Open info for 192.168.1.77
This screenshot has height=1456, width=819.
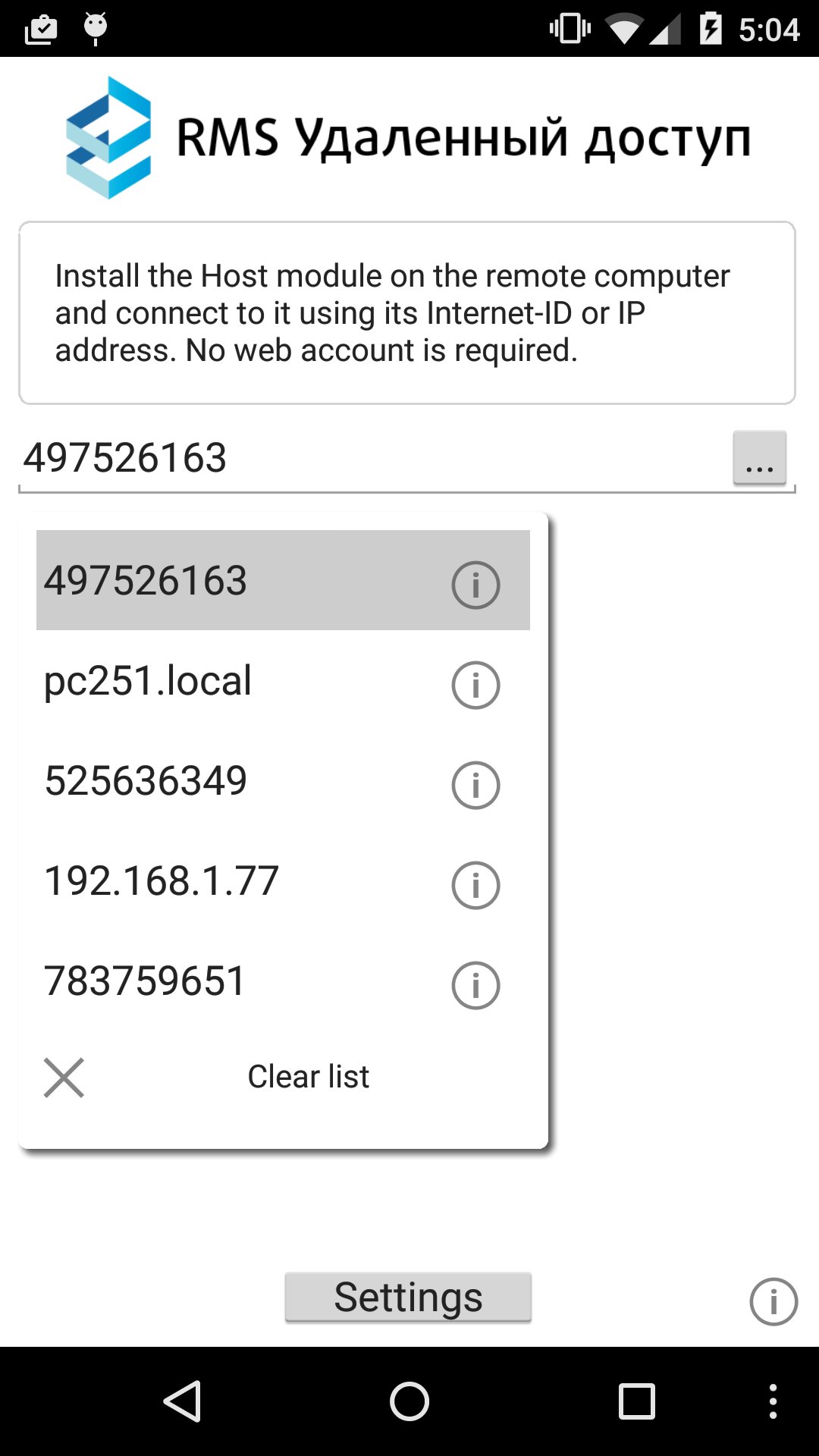point(475,883)
